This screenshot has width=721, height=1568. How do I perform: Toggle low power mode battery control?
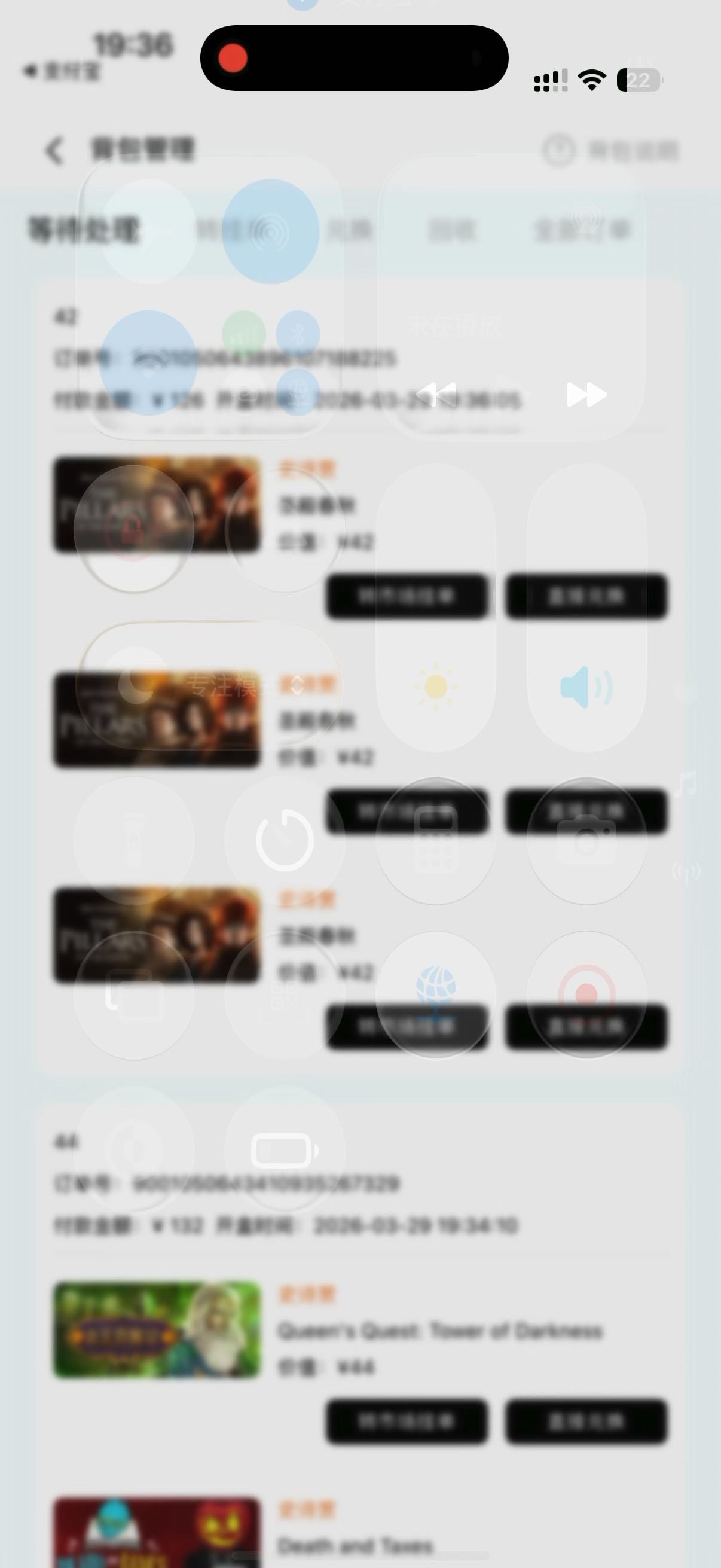point(285,1151)
